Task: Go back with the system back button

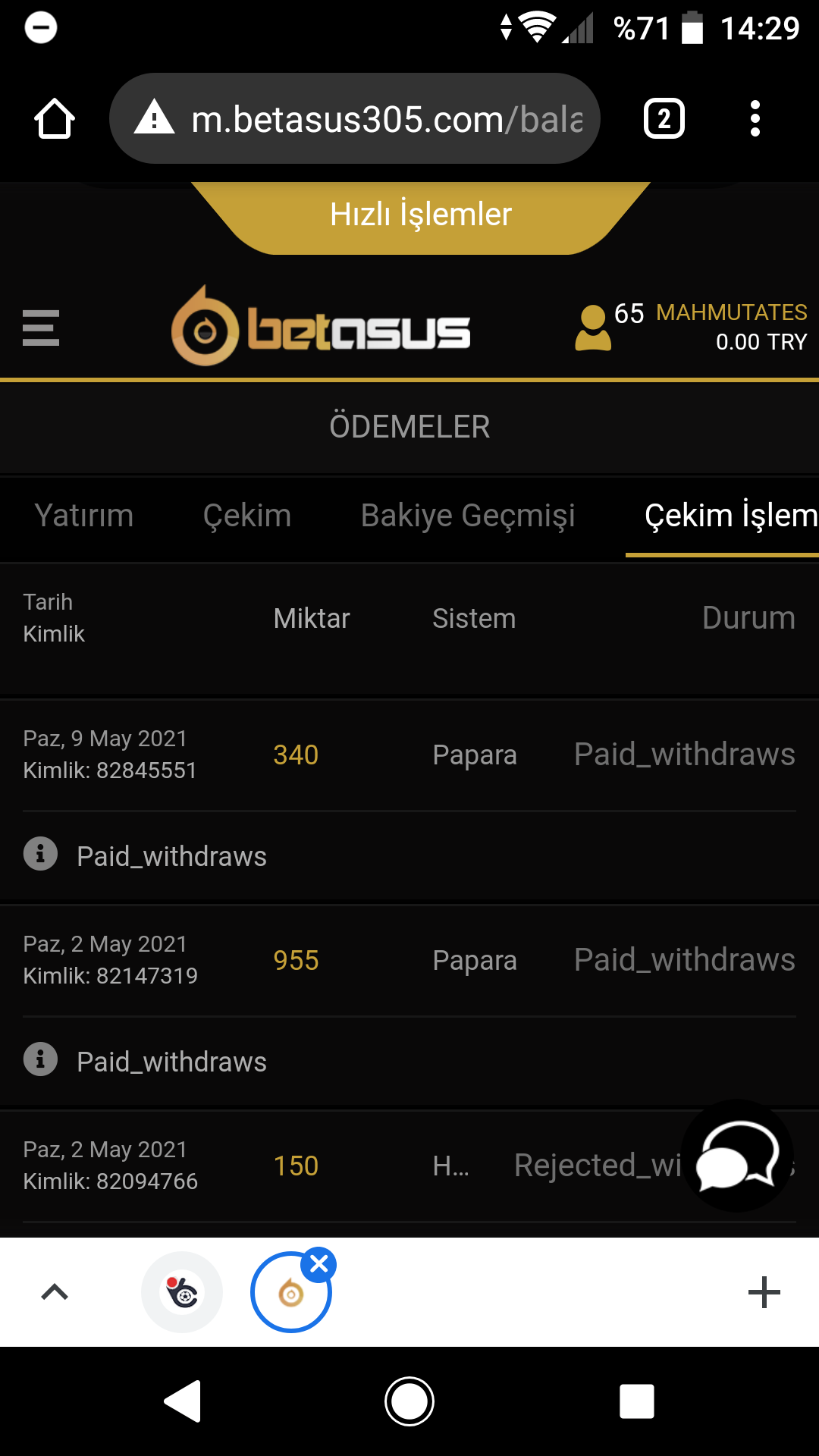Action: click(183, 1401)
